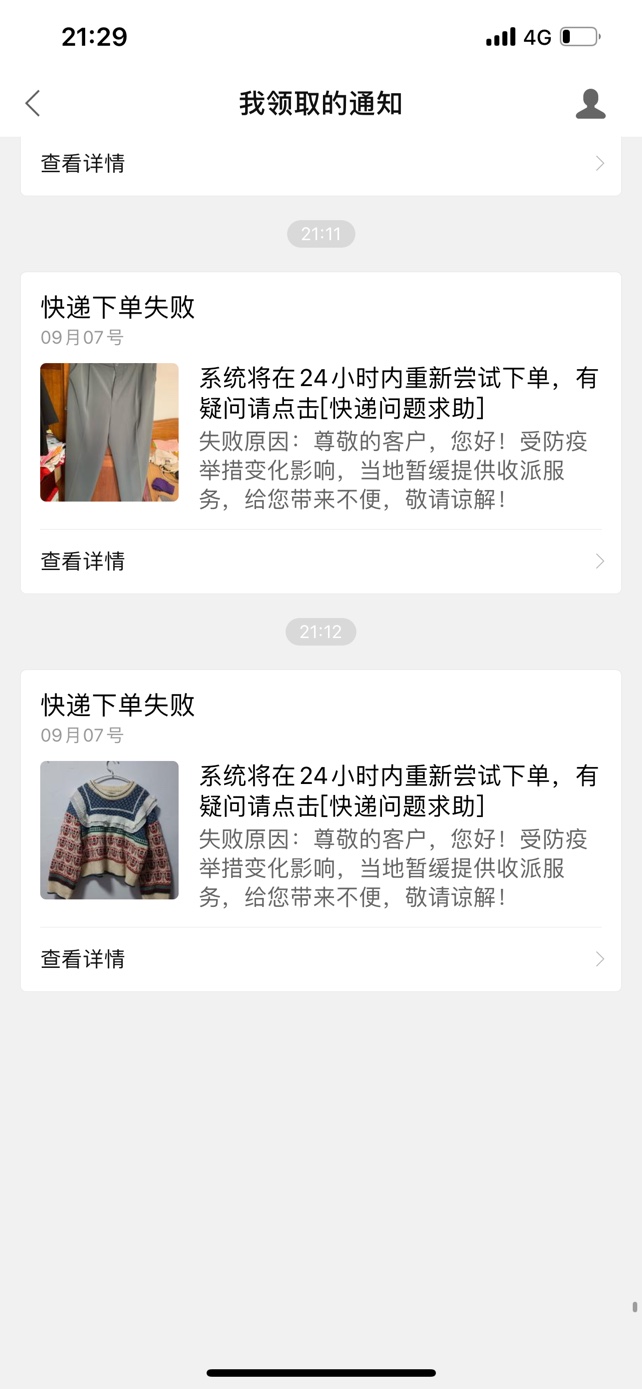Open 查看详情 in the topmost partial card

click(320, 164)
